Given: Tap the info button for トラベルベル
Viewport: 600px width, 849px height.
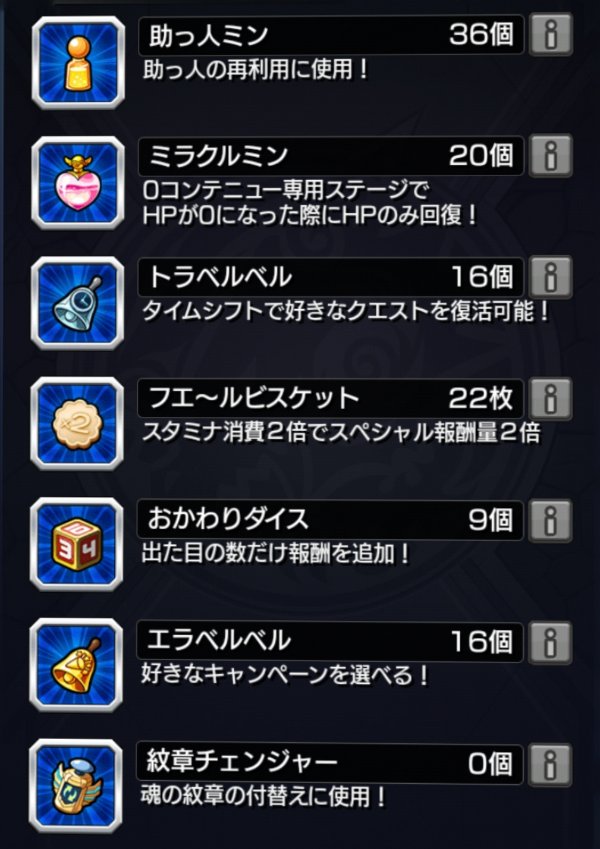Looking at the screenshot, I should [551, 277].
